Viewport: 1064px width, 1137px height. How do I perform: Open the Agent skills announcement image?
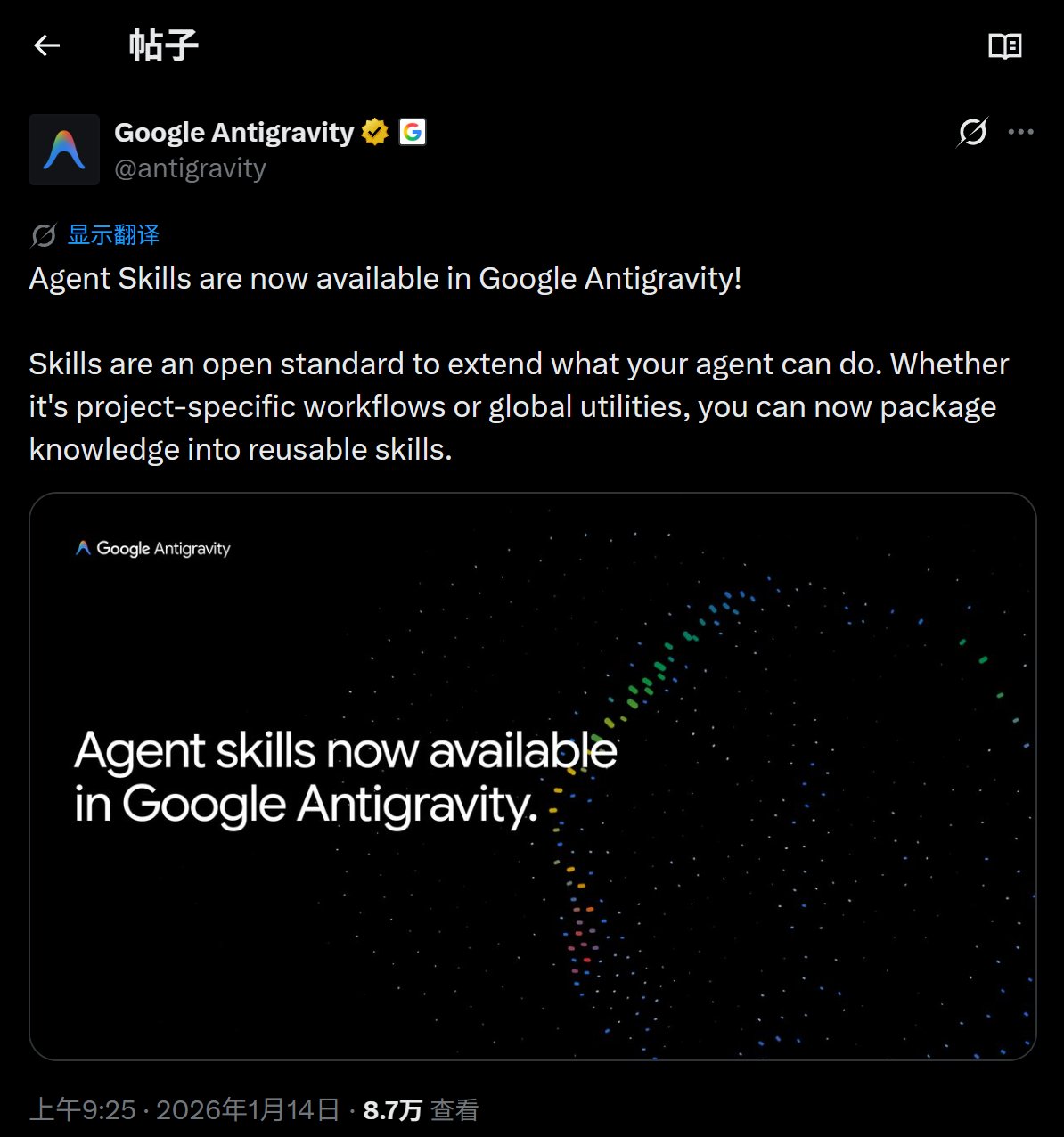[x=532, y=775]
